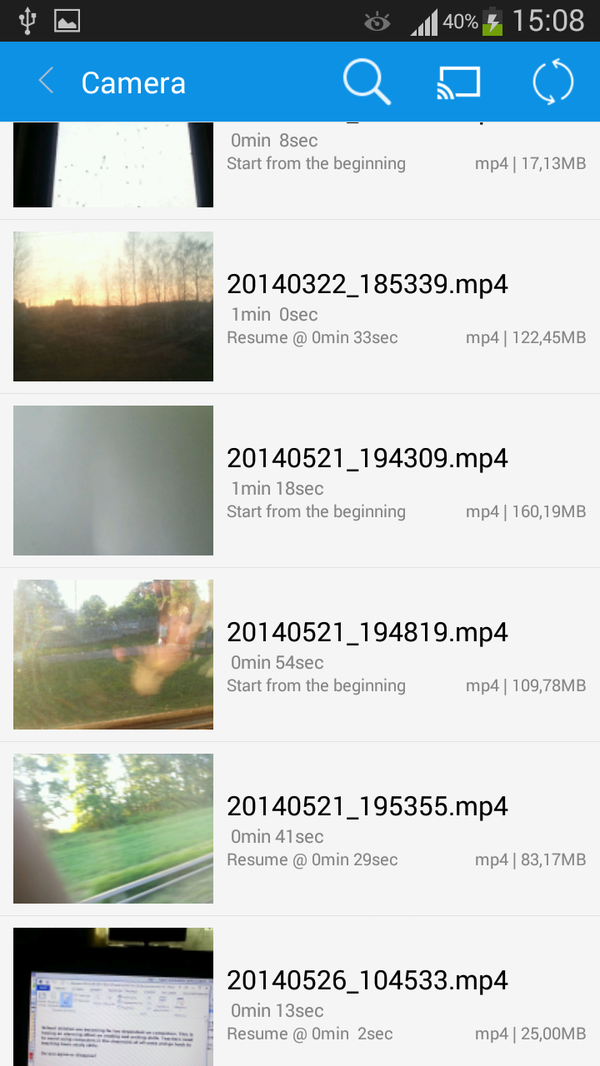Go back from the Camera folder
Viewport: 600px width, 1066px height.
[46, 81]
